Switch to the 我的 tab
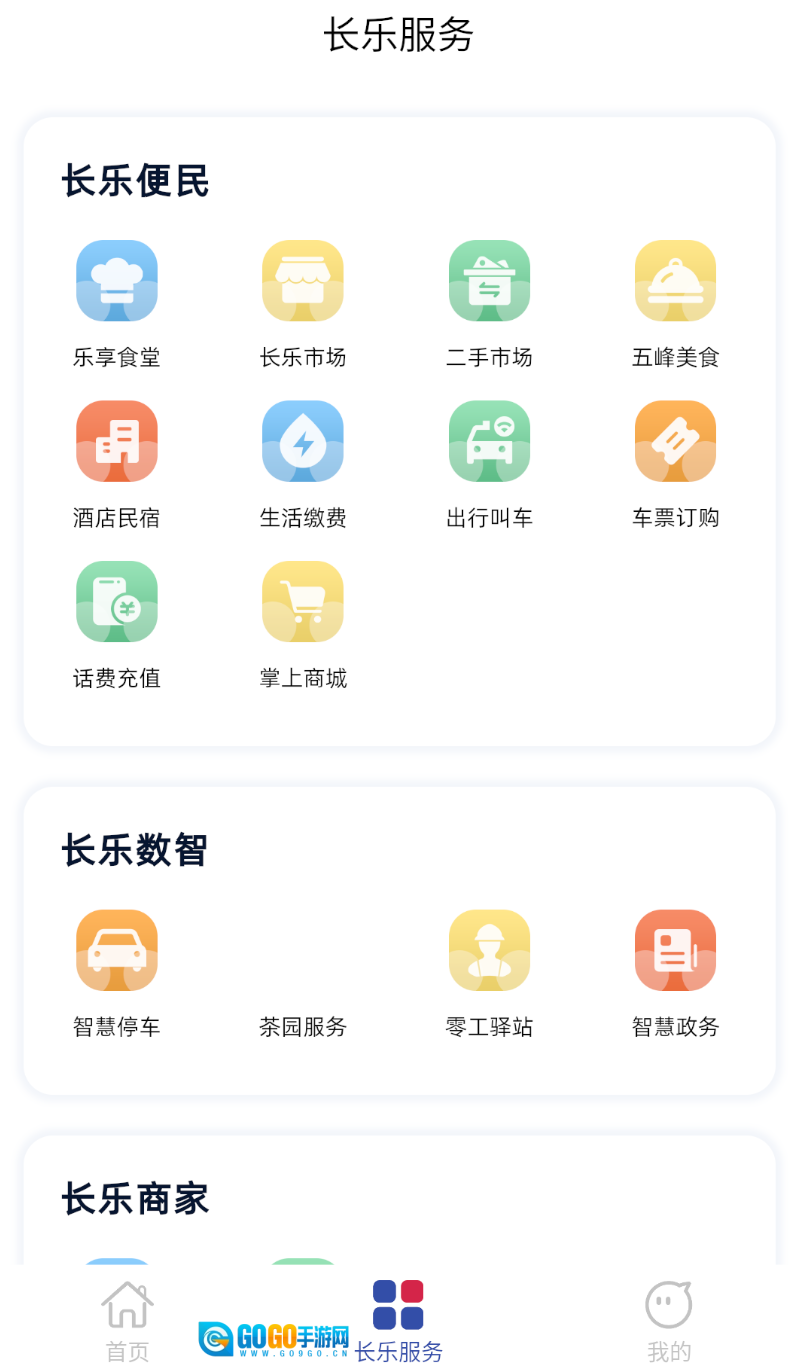The width and height of the screenshot is (792, 1367). tap(669, 1320)
